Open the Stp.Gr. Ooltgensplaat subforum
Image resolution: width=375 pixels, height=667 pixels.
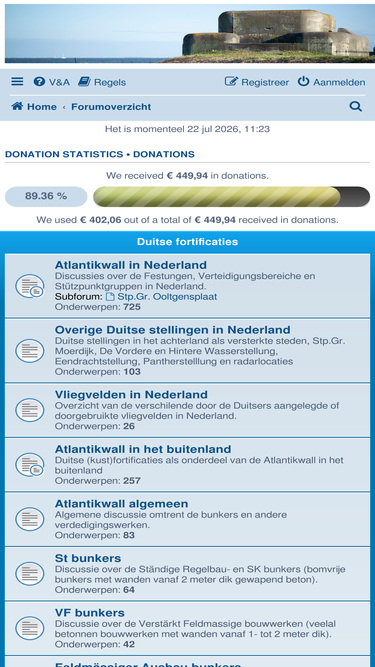click(161, 296)
